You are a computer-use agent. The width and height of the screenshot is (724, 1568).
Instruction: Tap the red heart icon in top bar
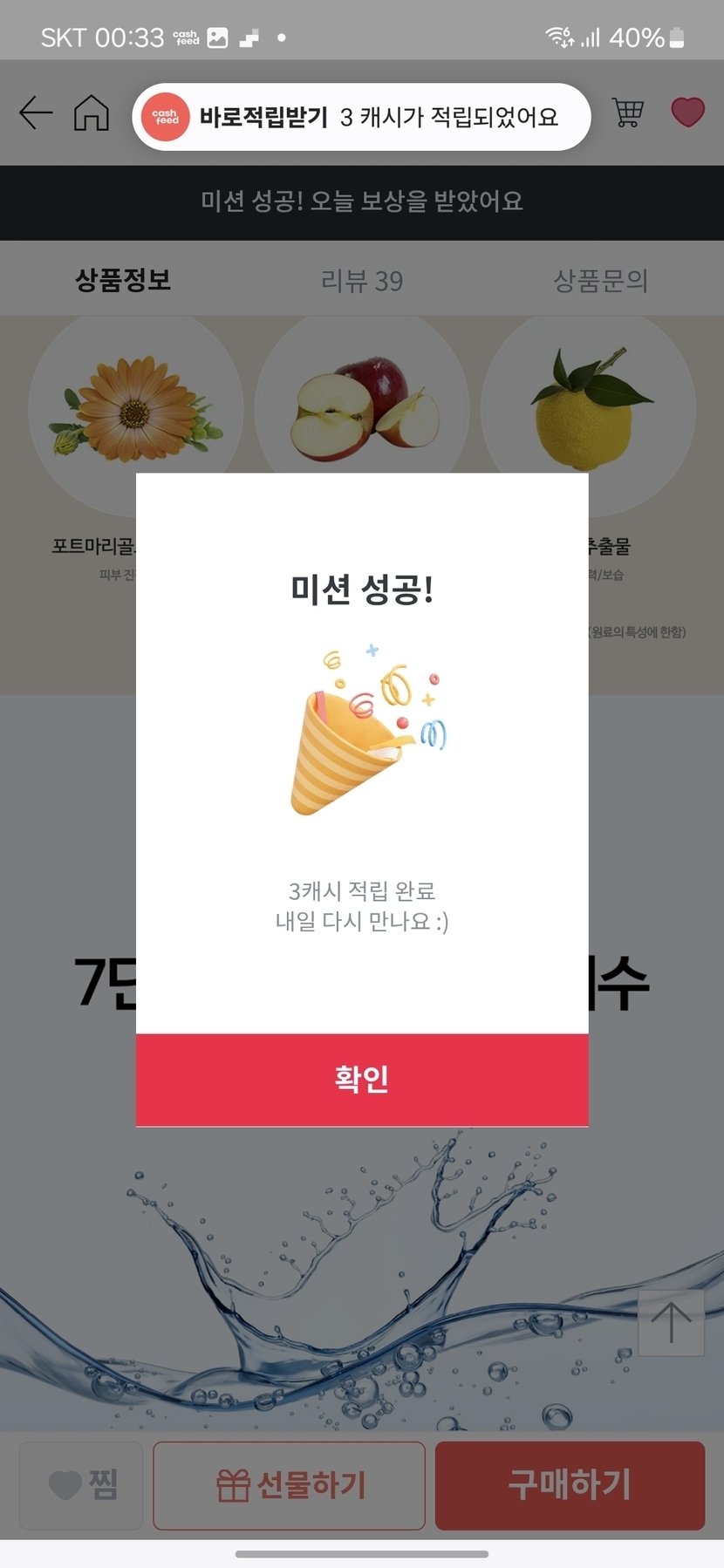click(x=687, y=112)
